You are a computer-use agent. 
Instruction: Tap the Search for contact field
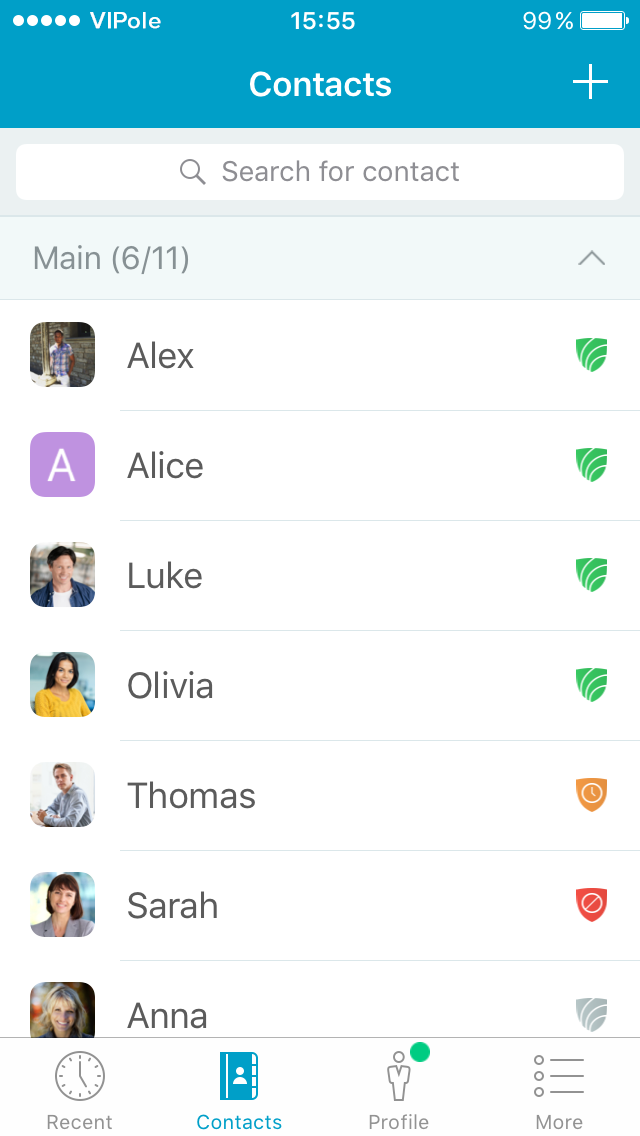point(320,172)
